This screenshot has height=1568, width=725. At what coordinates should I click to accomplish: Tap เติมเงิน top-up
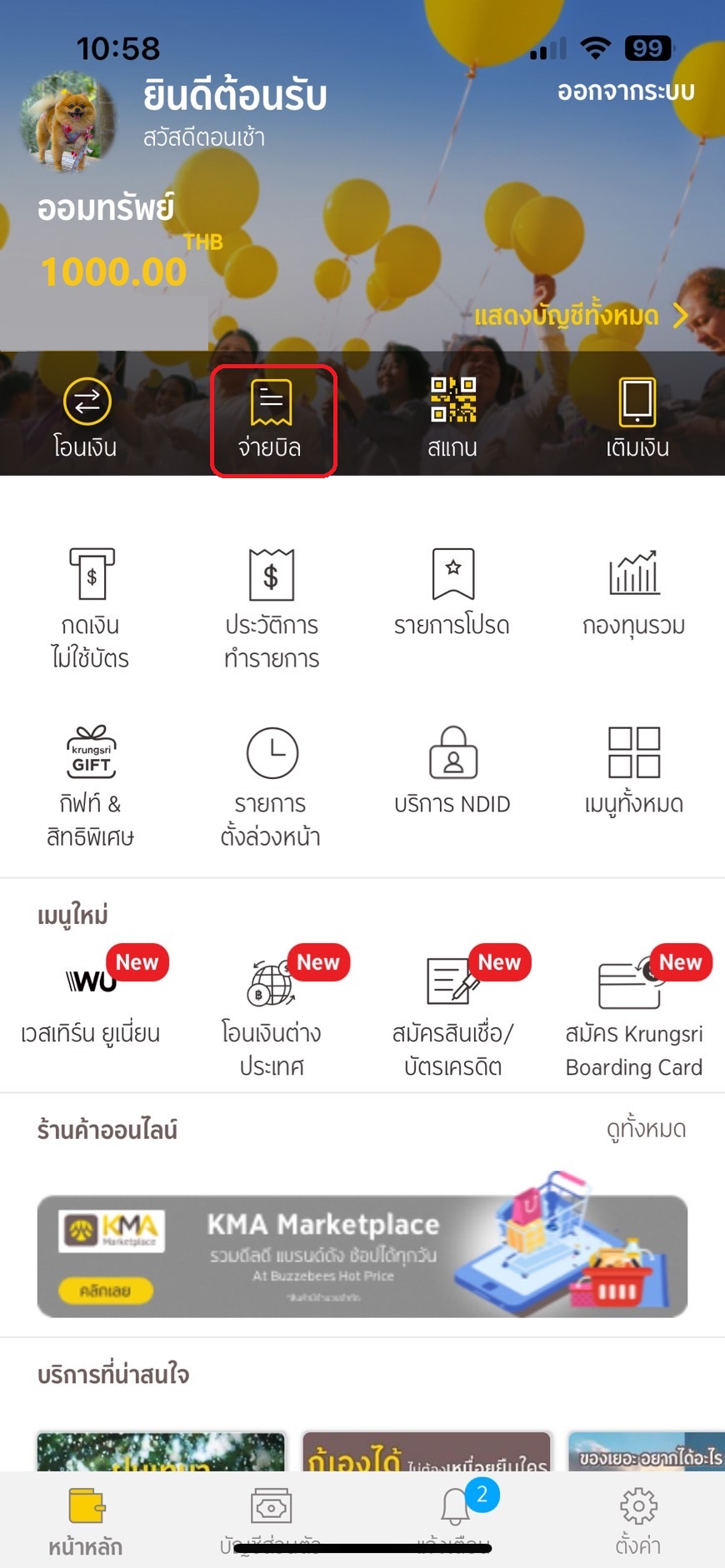click(x=637, y=418)
